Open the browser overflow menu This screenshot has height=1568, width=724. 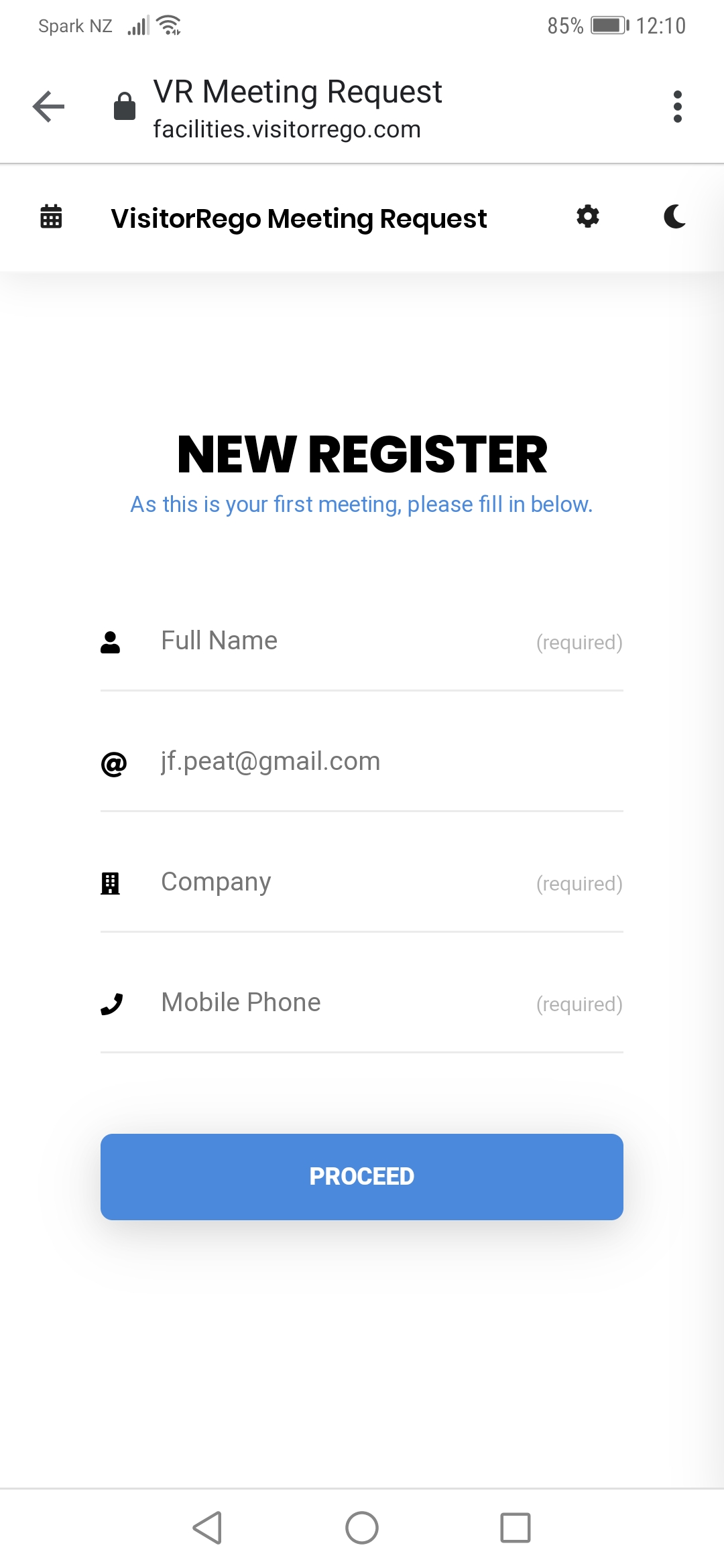pyautogui.click(x=677, y=107)
